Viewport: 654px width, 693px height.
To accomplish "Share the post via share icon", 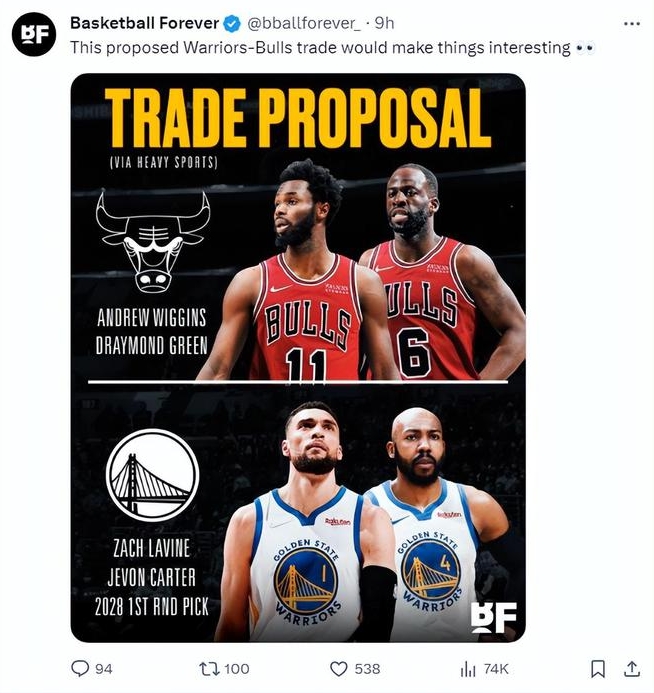I will 631,668.
